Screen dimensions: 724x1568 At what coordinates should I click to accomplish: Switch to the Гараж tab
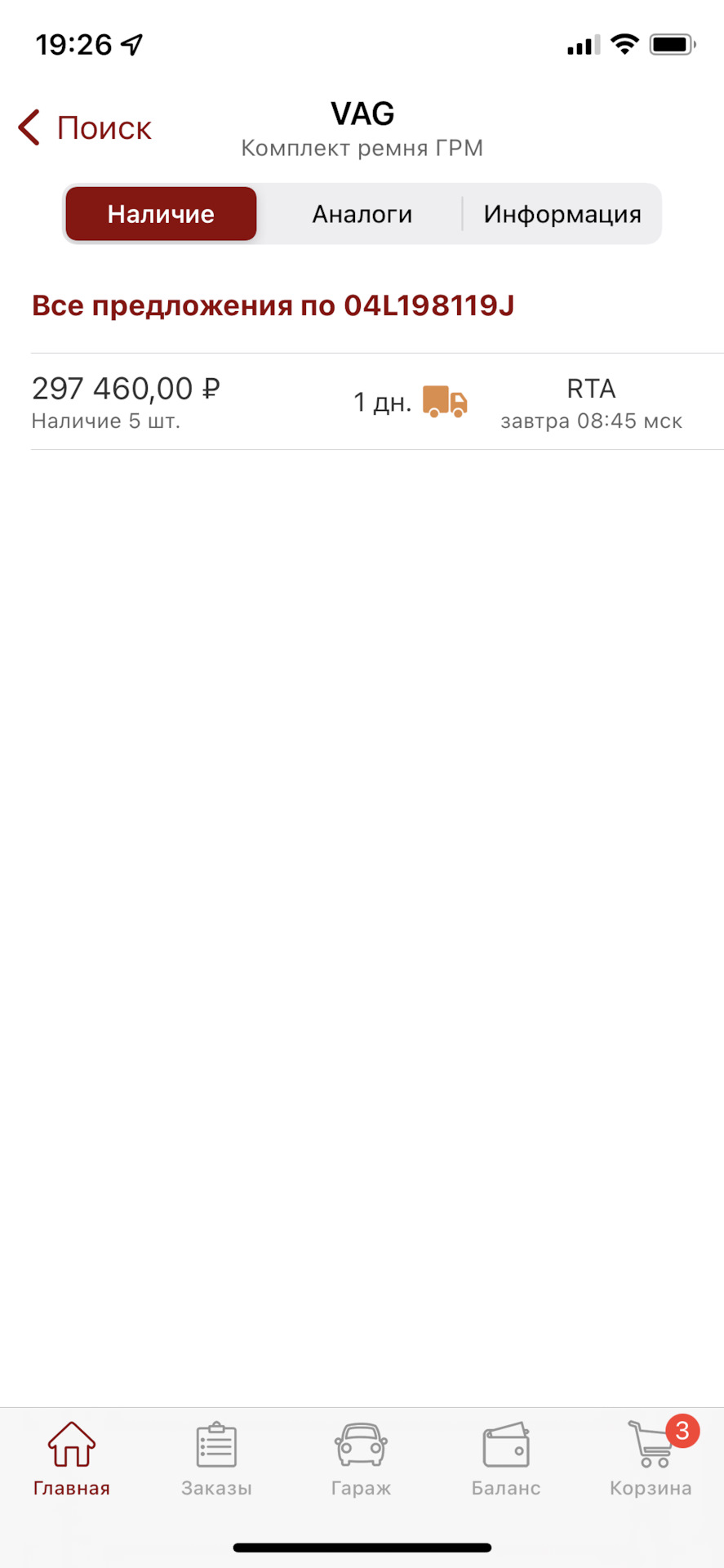click(x=361, y=1459)
